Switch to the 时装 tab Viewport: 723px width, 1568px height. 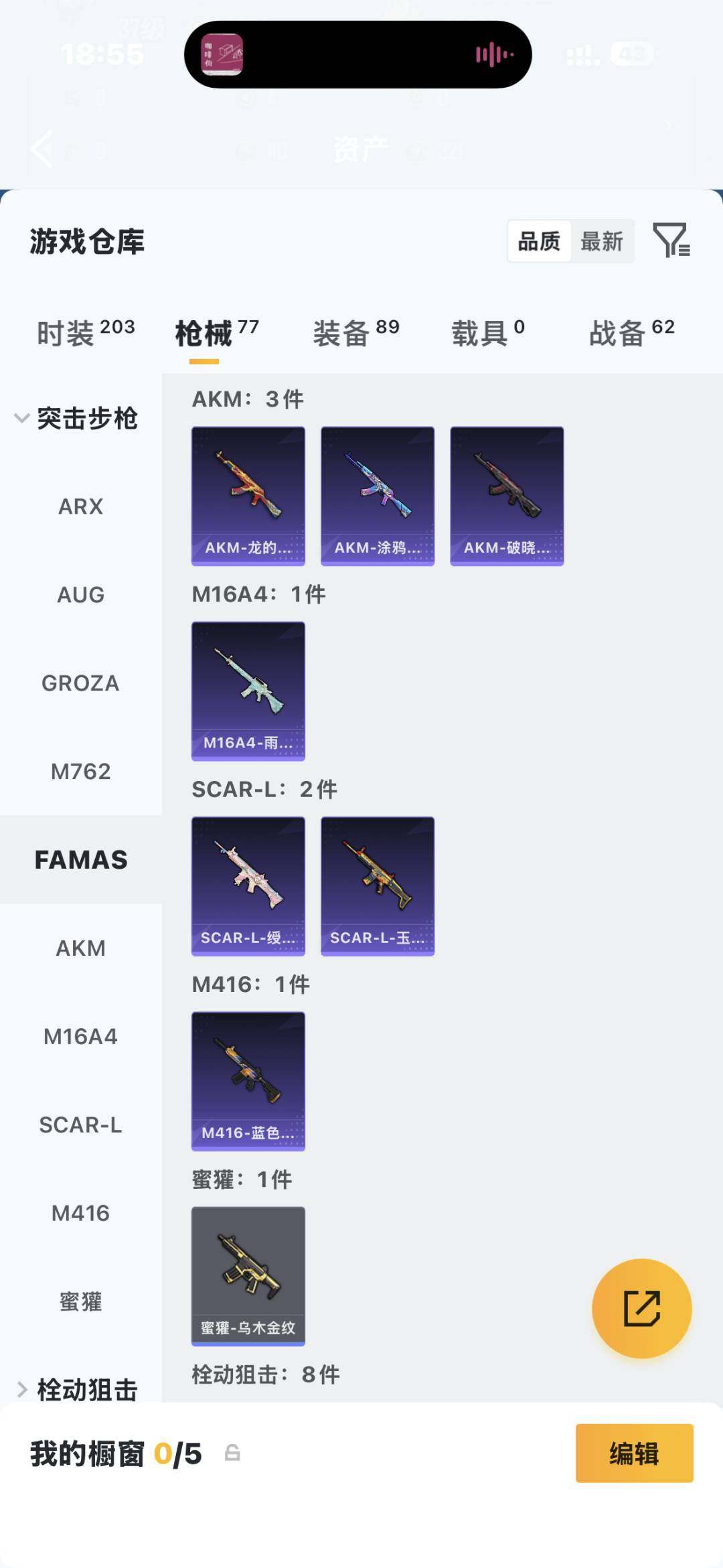(85, 333)
